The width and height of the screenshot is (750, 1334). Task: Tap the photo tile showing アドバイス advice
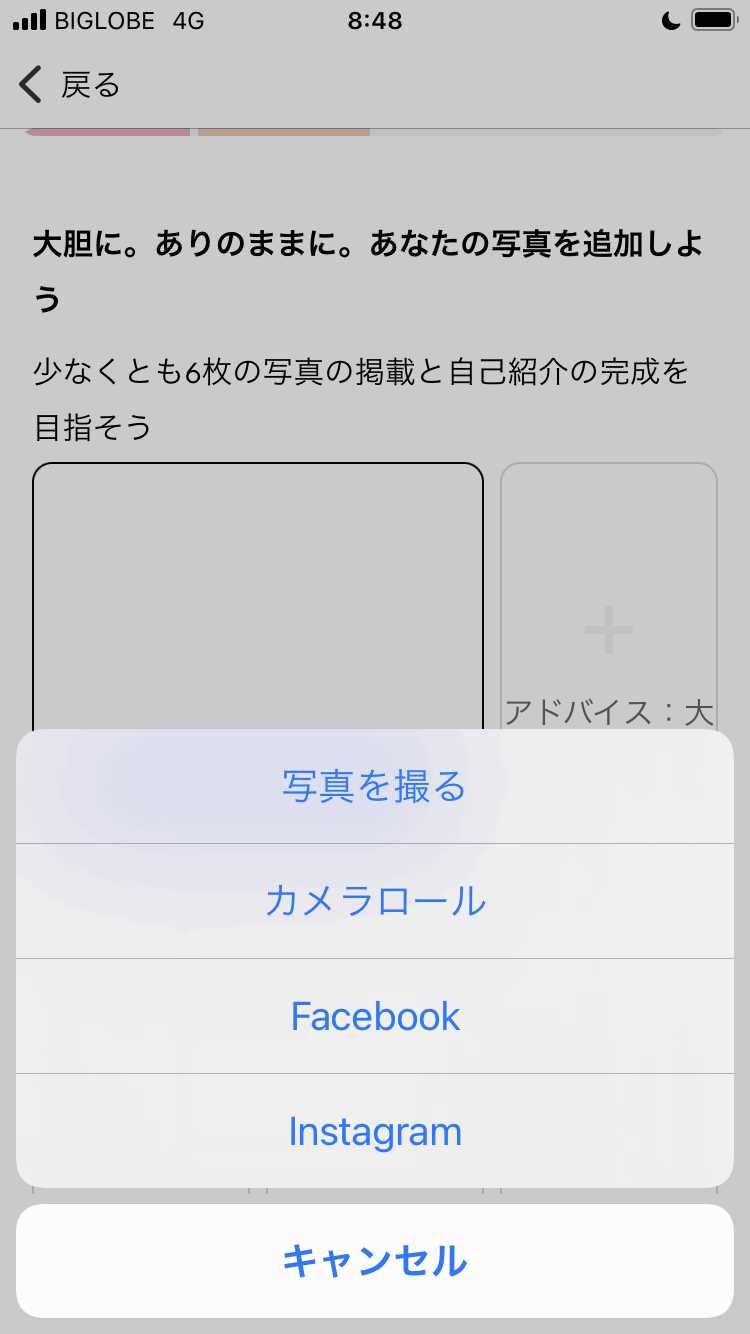[606, 590]
